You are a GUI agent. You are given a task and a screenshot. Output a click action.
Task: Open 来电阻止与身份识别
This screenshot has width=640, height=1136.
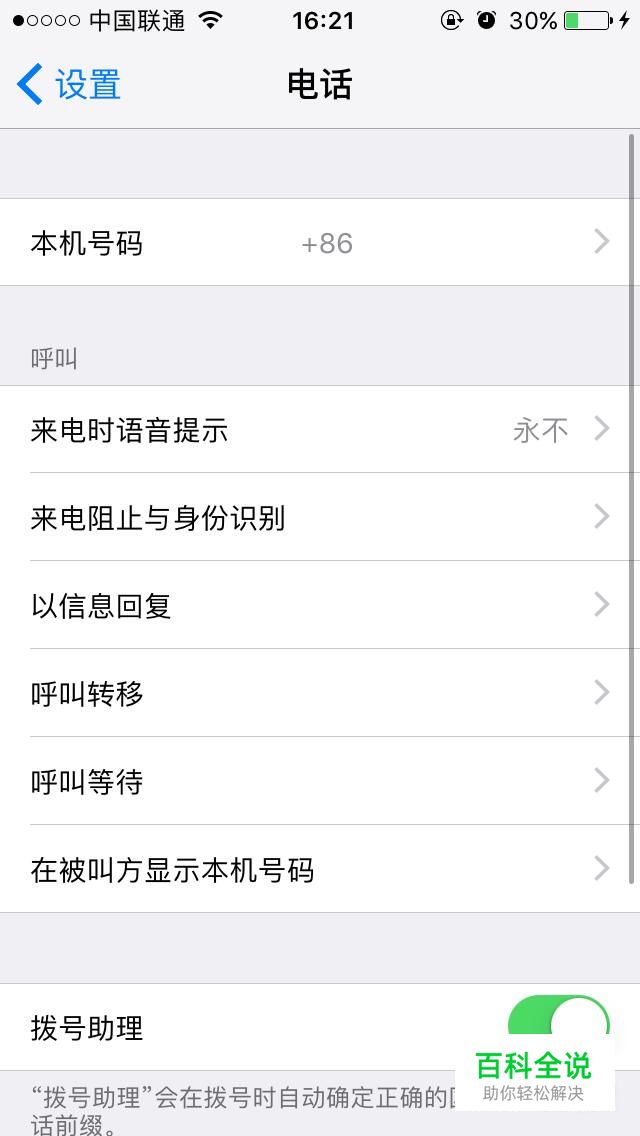click(320, 518)
